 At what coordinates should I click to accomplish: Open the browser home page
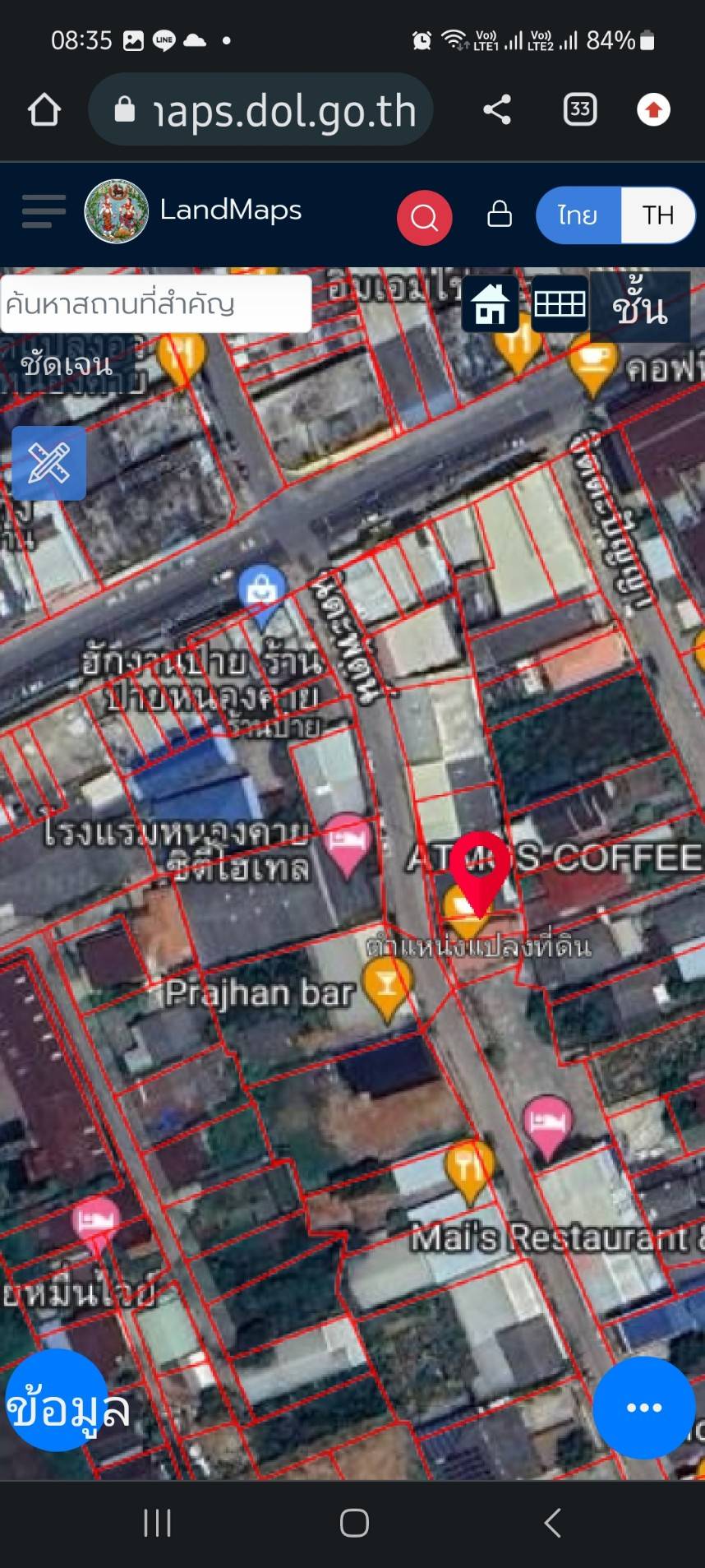tap(44, 110)
